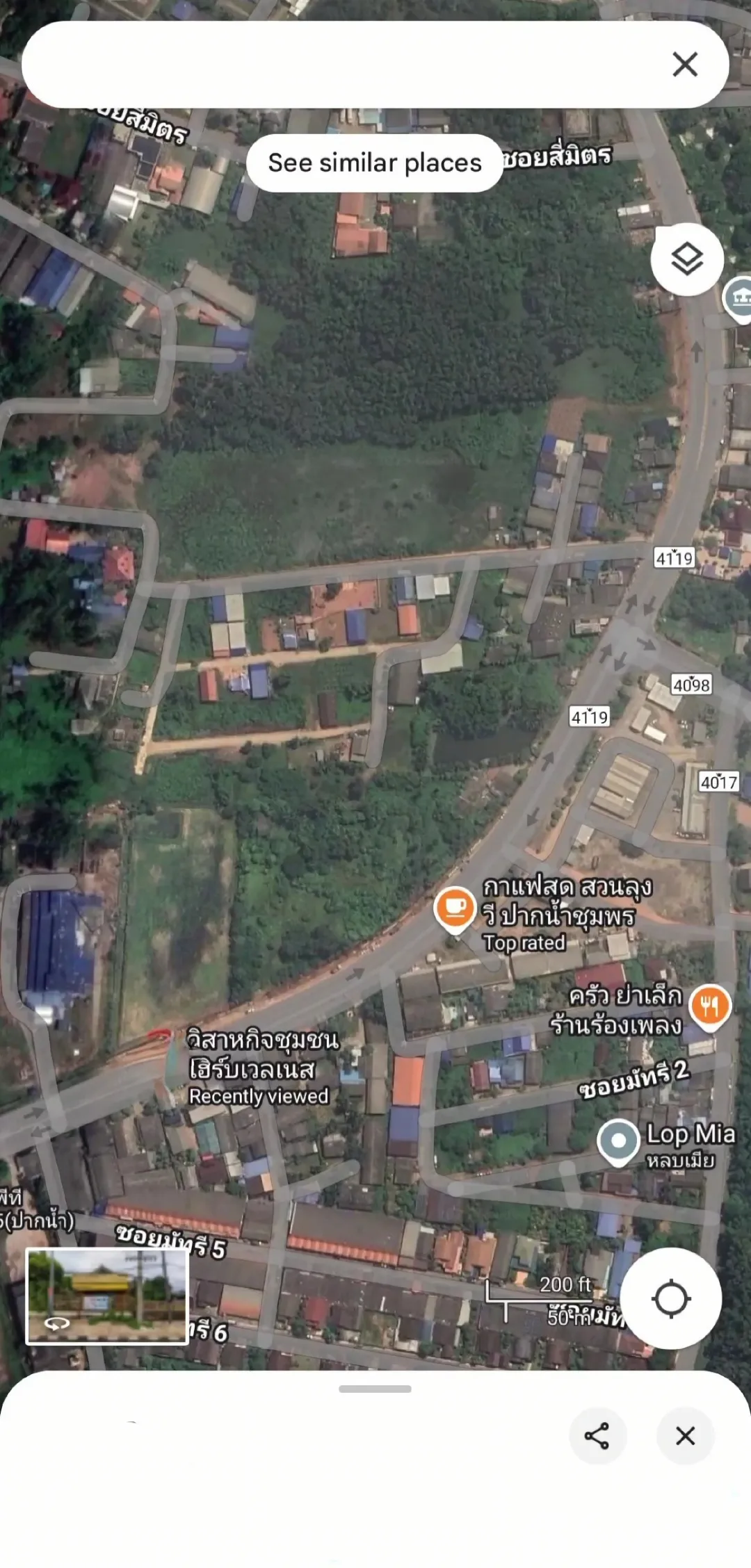Clear the search bar with X
Image resolution: width=751 pixels, height=1568 pixels.
[x=685, y=65]
